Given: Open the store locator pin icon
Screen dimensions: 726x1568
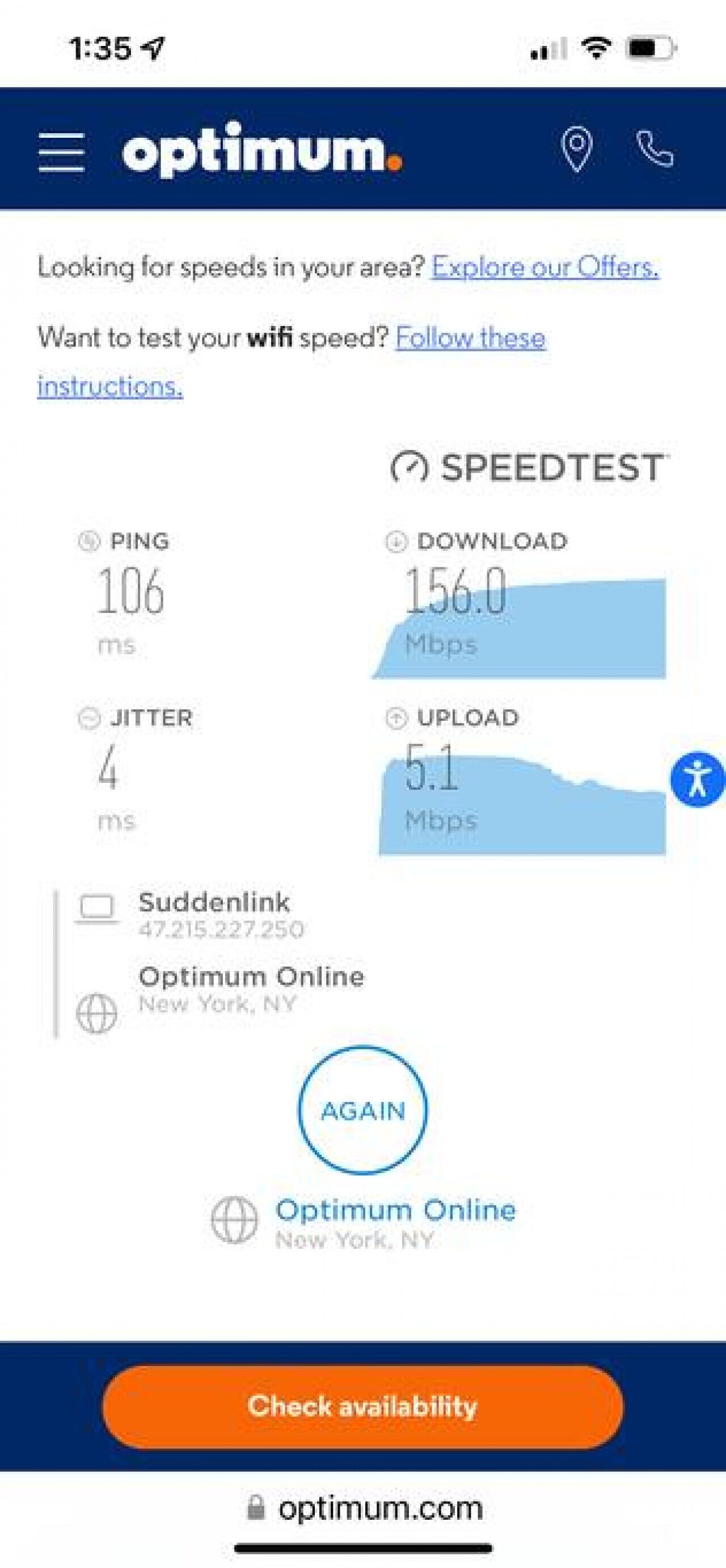Looking at the screenshot, I should tap(576, 149).
